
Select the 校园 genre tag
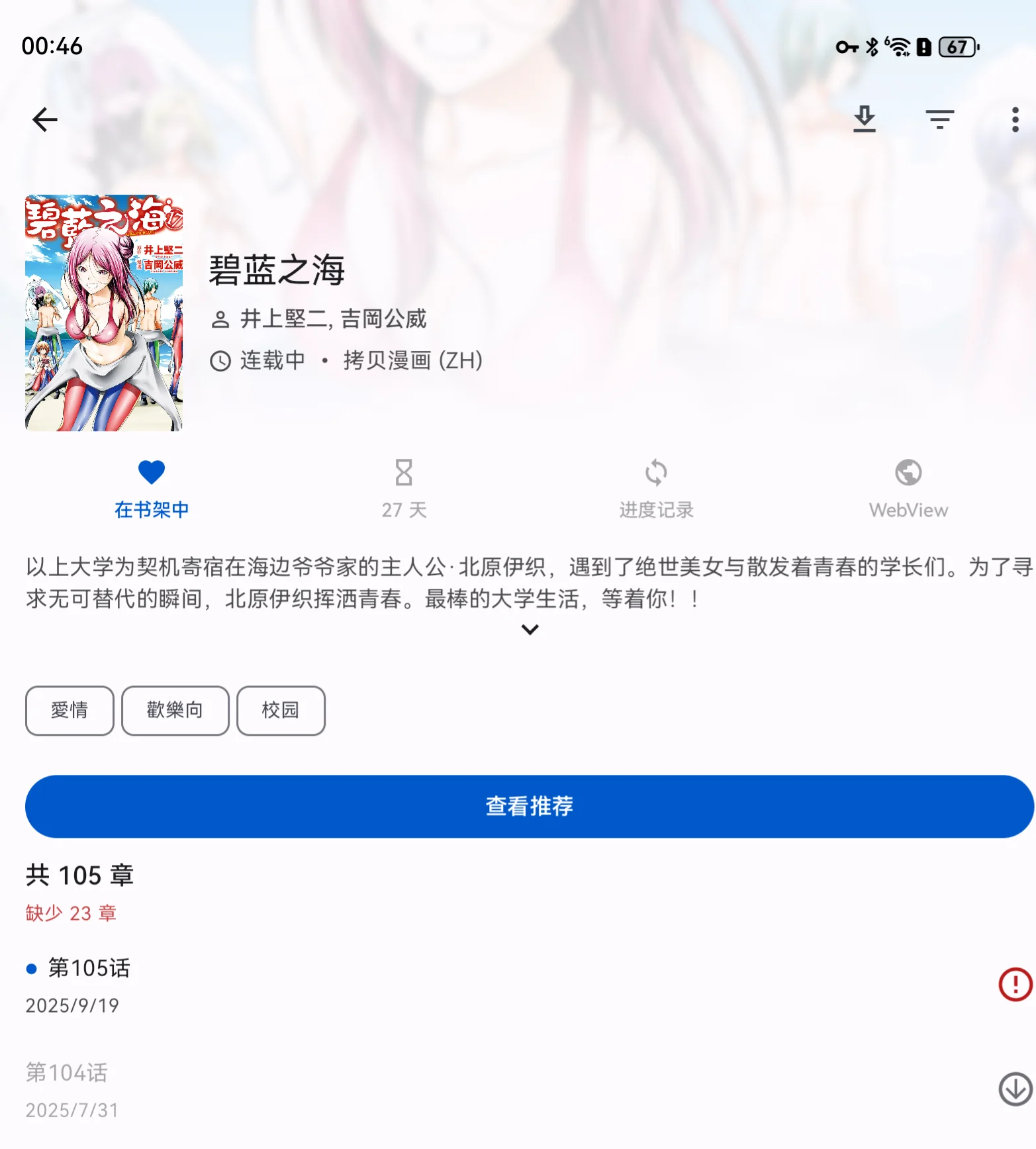tap(281, 710)
